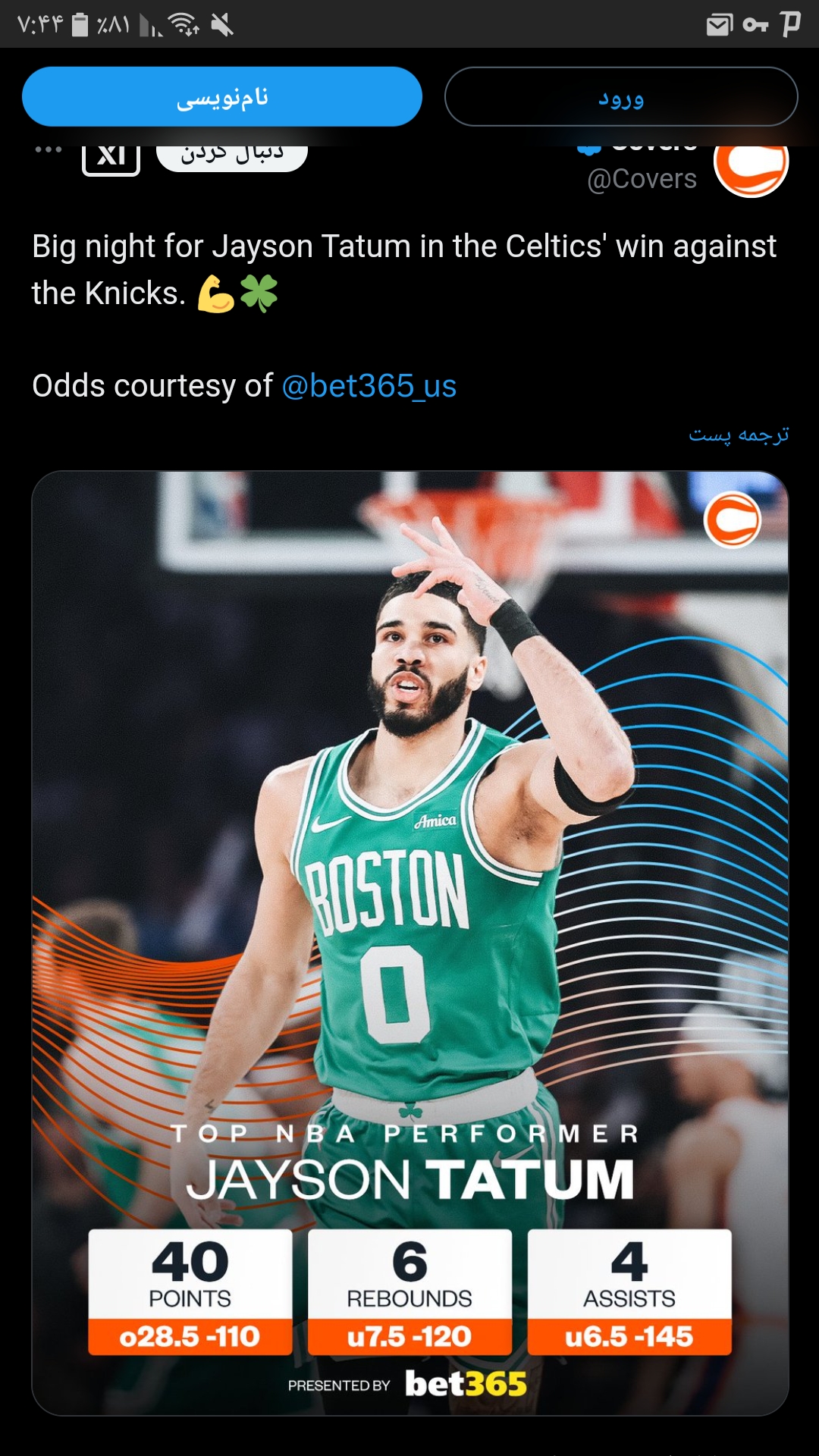Viewport: 819px width, 1456px height.
Task: Translate the post via ترجمه پست
Action: click(x=739, y=435)
